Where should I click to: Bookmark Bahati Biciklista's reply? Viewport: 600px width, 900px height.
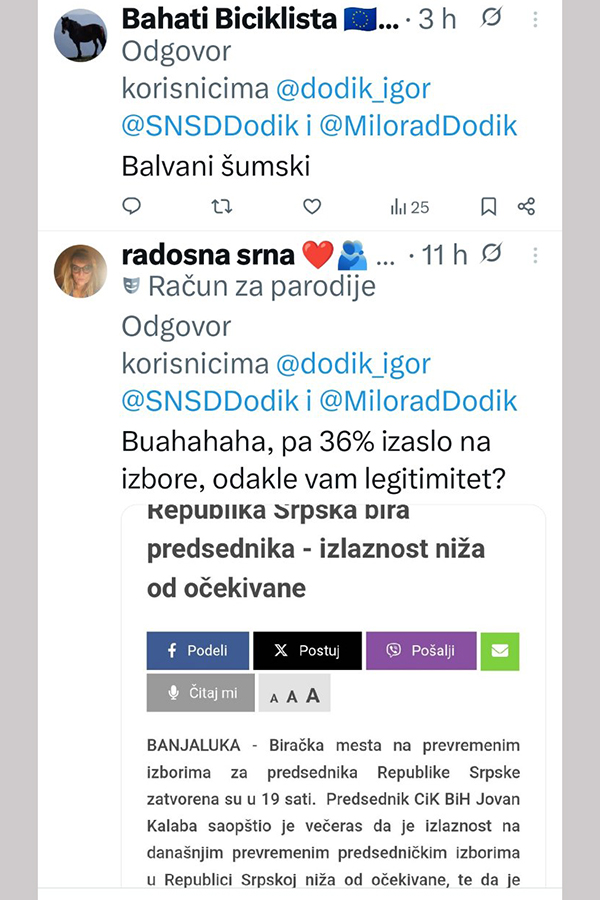click(488, 206)
